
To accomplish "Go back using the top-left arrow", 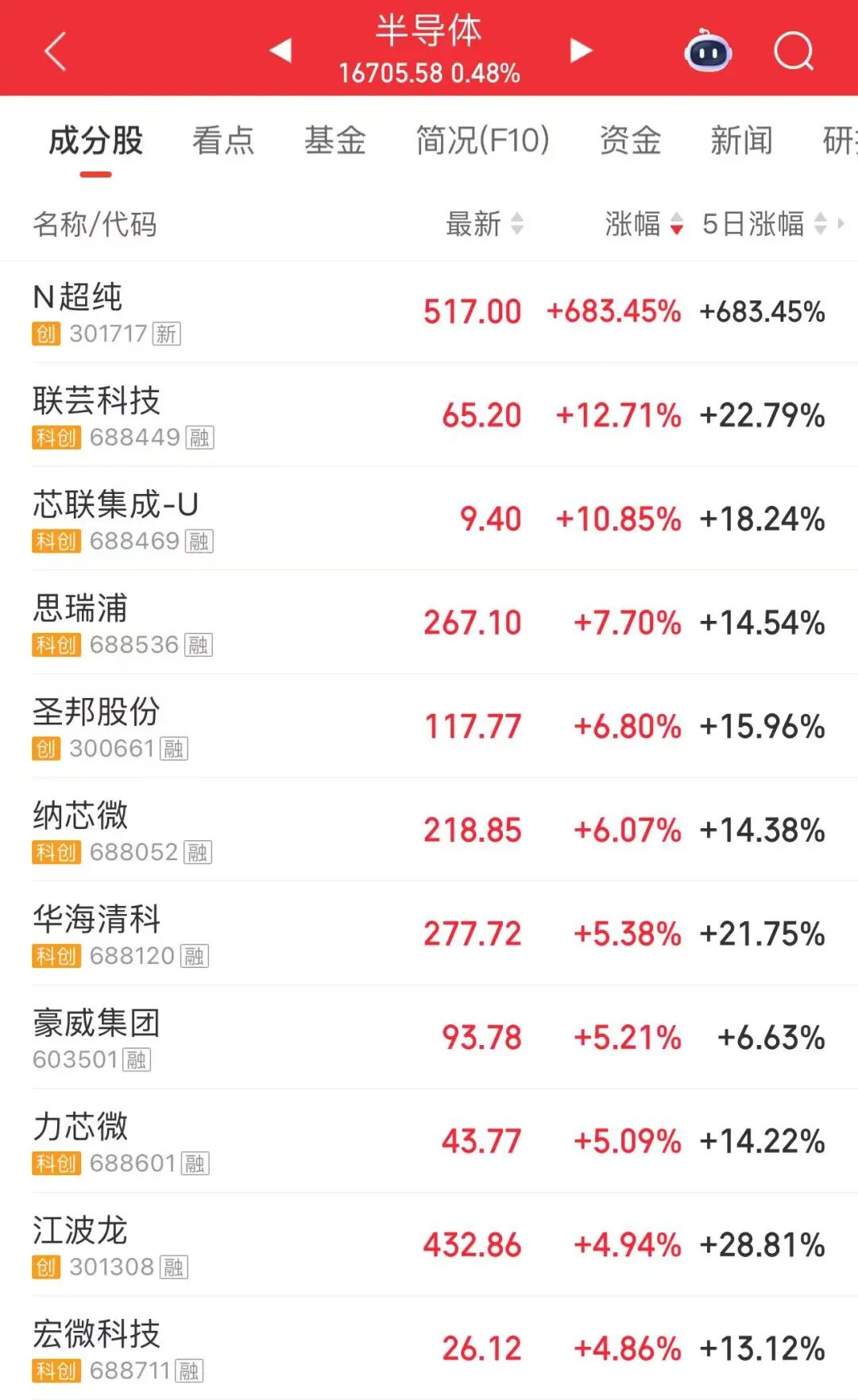I will coord(55,52).
